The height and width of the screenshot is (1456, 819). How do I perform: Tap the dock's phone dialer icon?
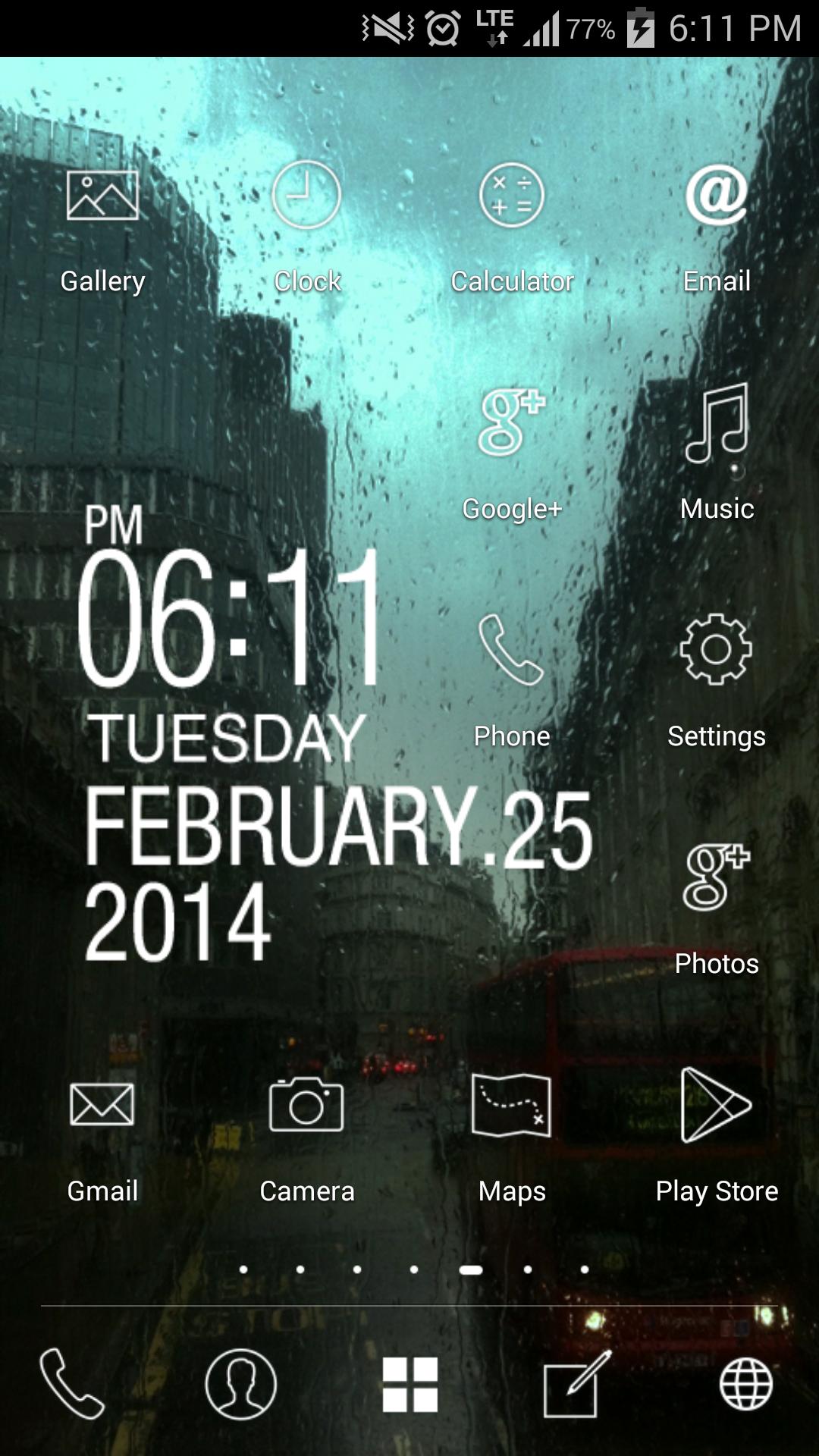[x=72, y=1382]
